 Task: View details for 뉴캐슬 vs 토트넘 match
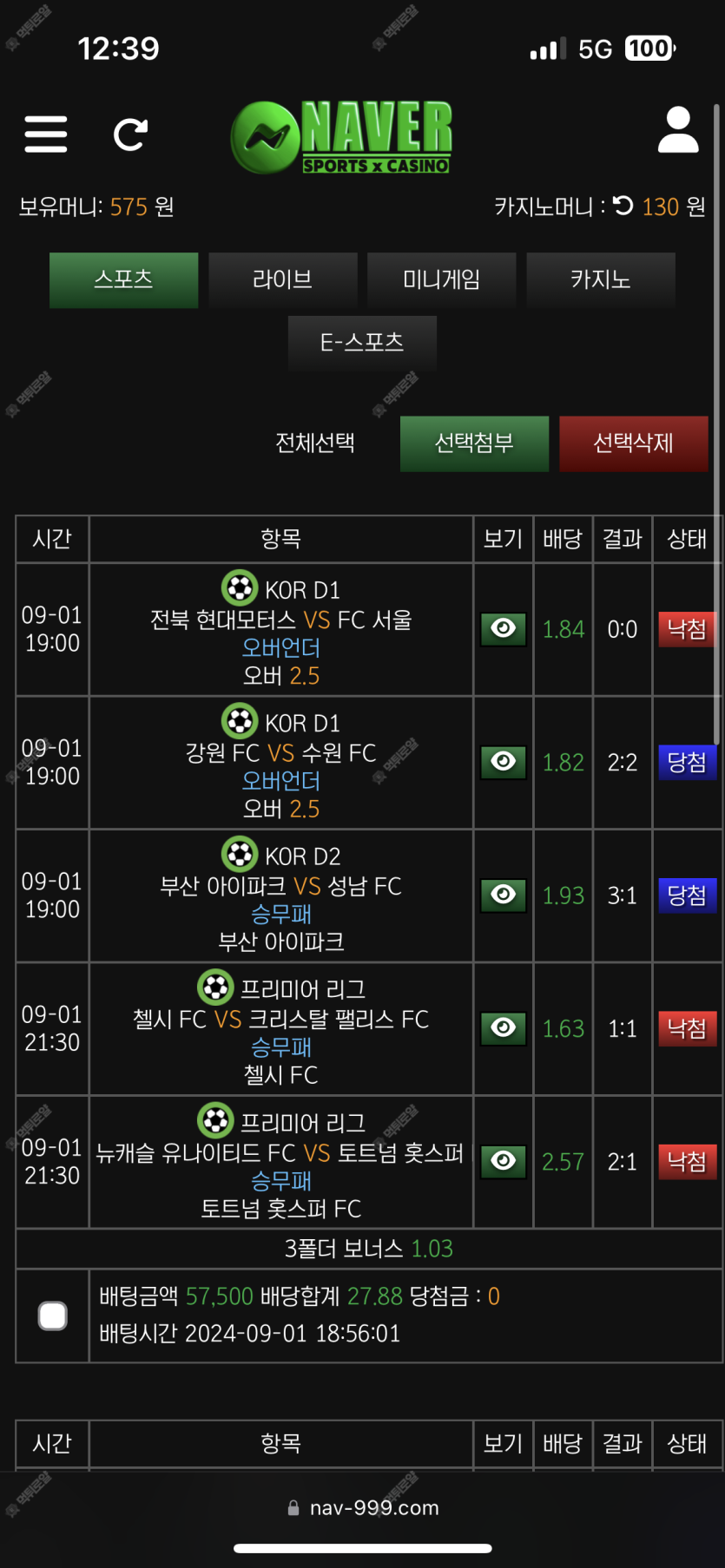(x=504, y=1161)
